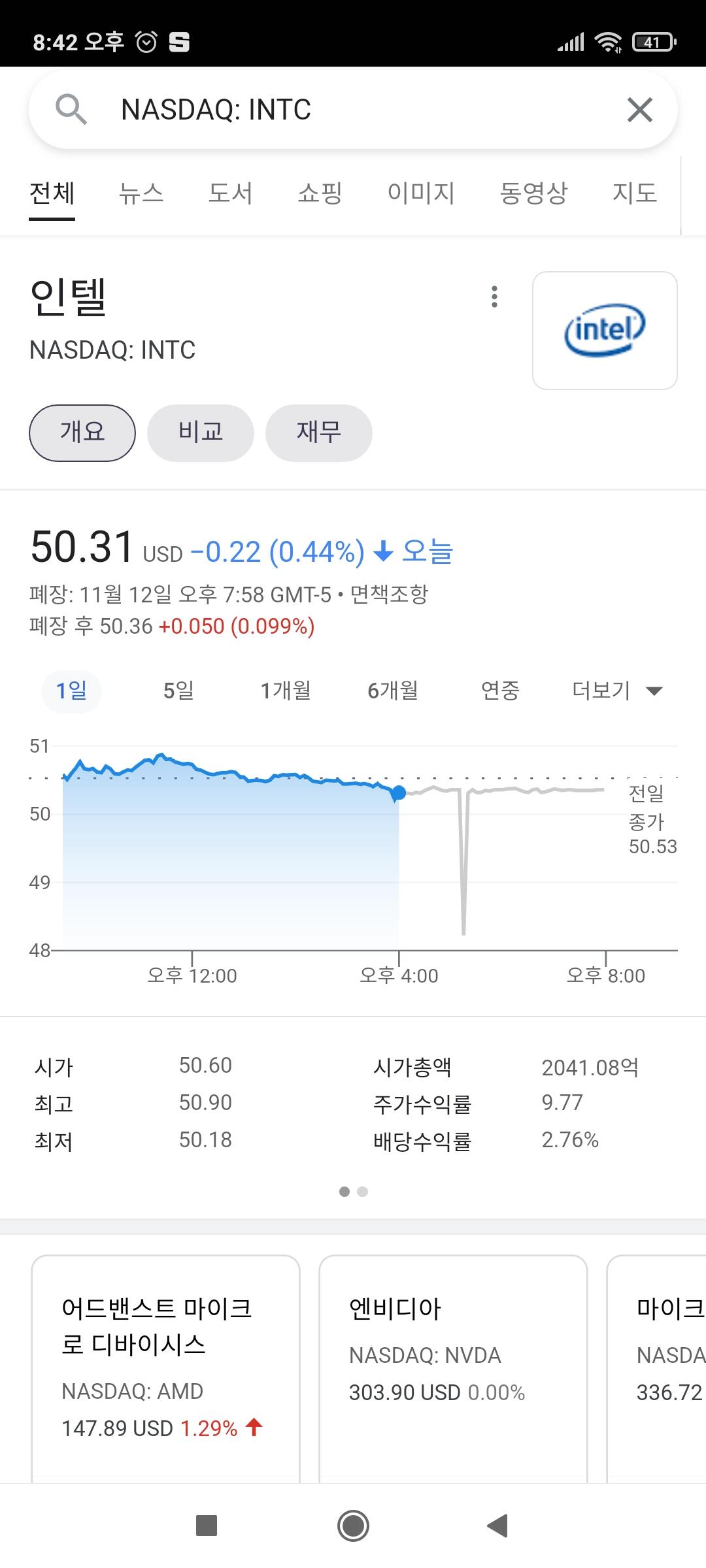Select the 비교 chip
The height and width of the screenshot is (1568, 706).
click(201, 433)
